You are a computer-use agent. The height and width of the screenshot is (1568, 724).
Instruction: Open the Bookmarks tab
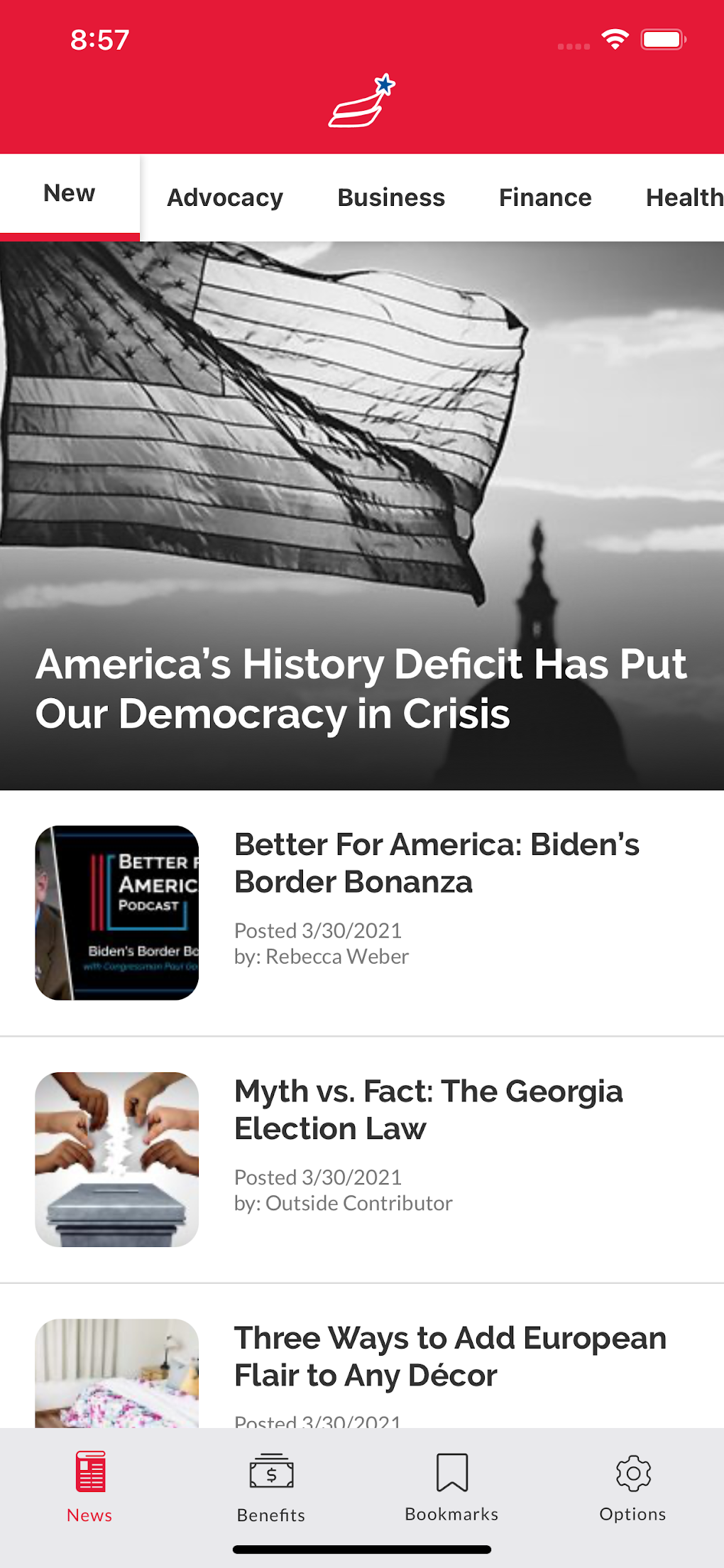tap(451, 1487)
